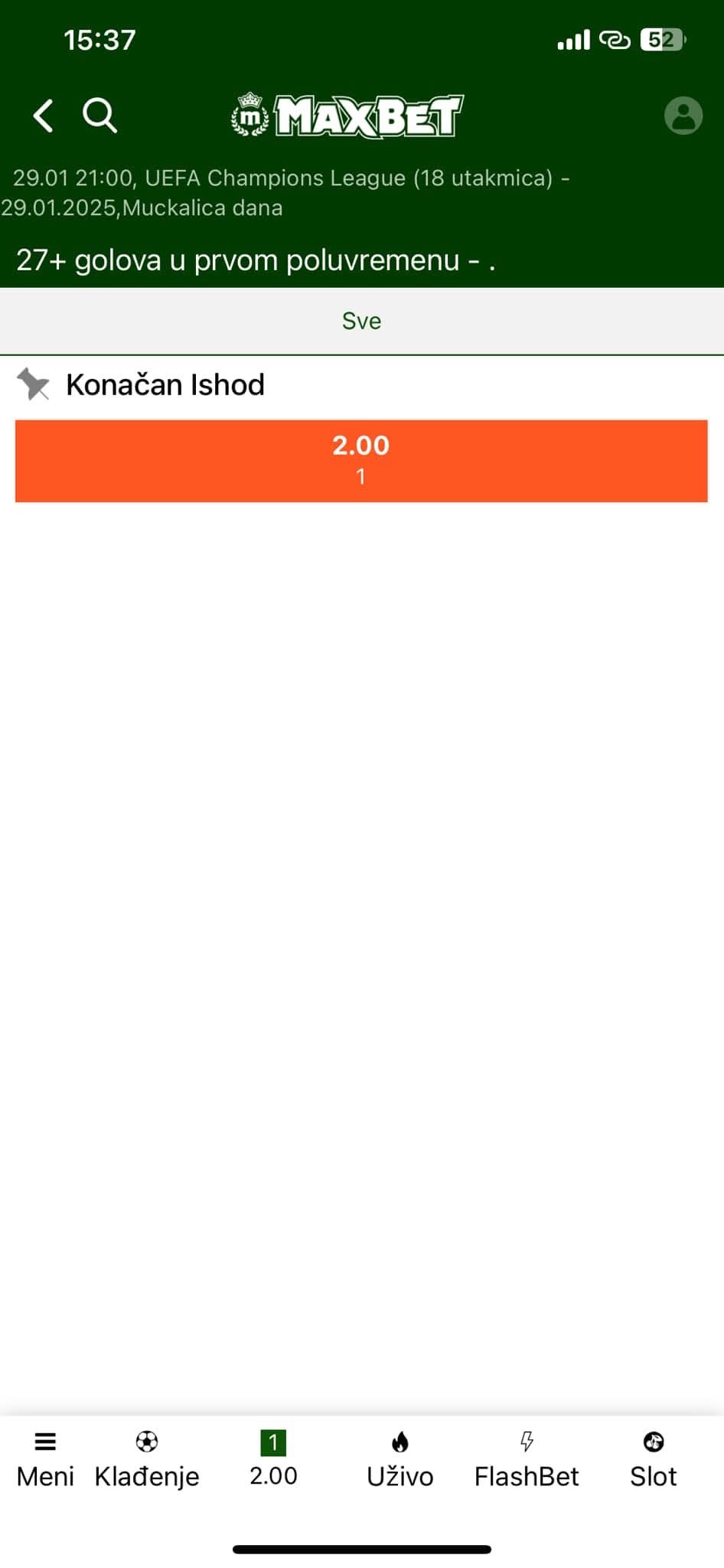Switch to the Uživo live tab
This screenshot has height=1568, width=724.
click(400, 1461)
